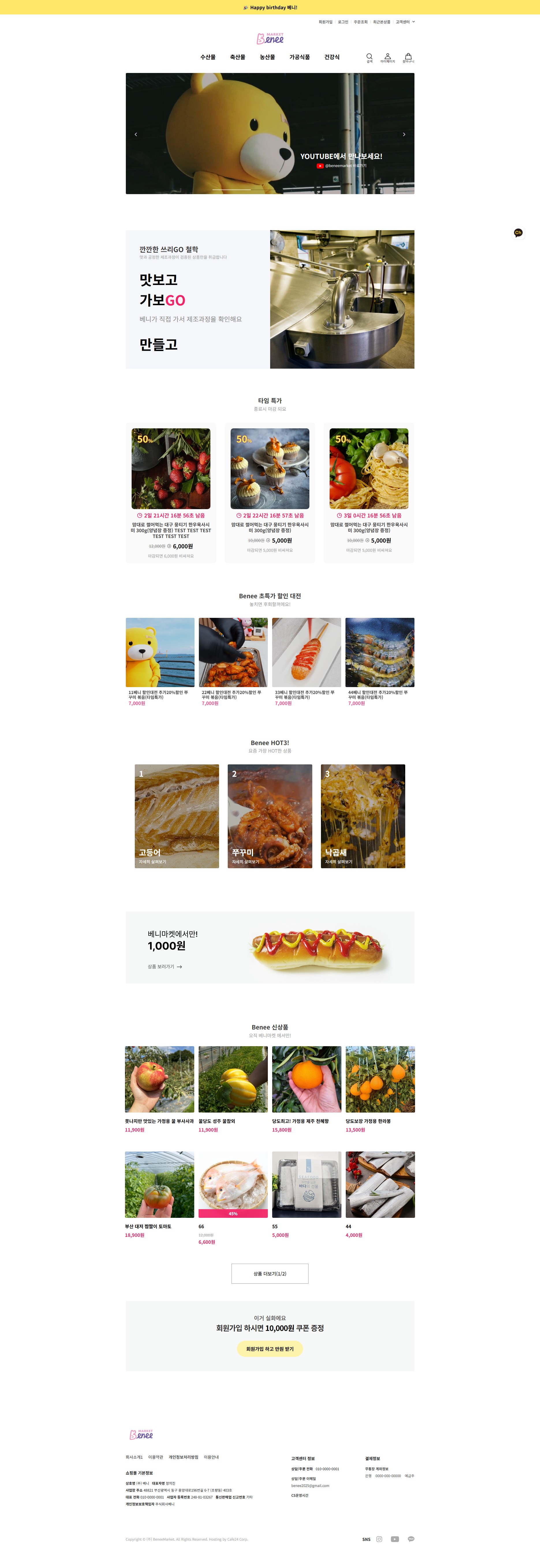Open the chat channel floating button
Viewport: 540px width, 1568px height.
click(518, 232)
